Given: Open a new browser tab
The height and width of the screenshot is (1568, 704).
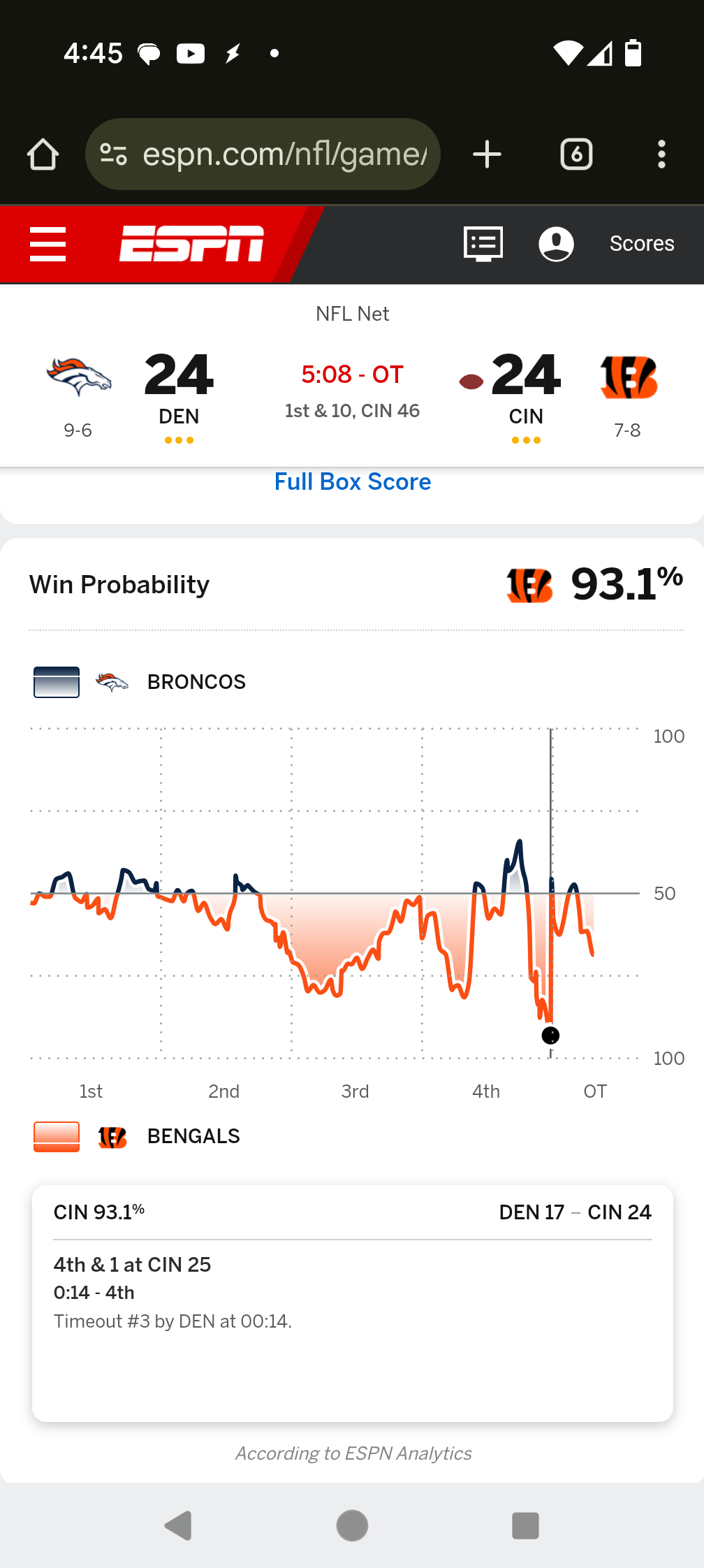Looking at the screenshot, I should (487, 154).
